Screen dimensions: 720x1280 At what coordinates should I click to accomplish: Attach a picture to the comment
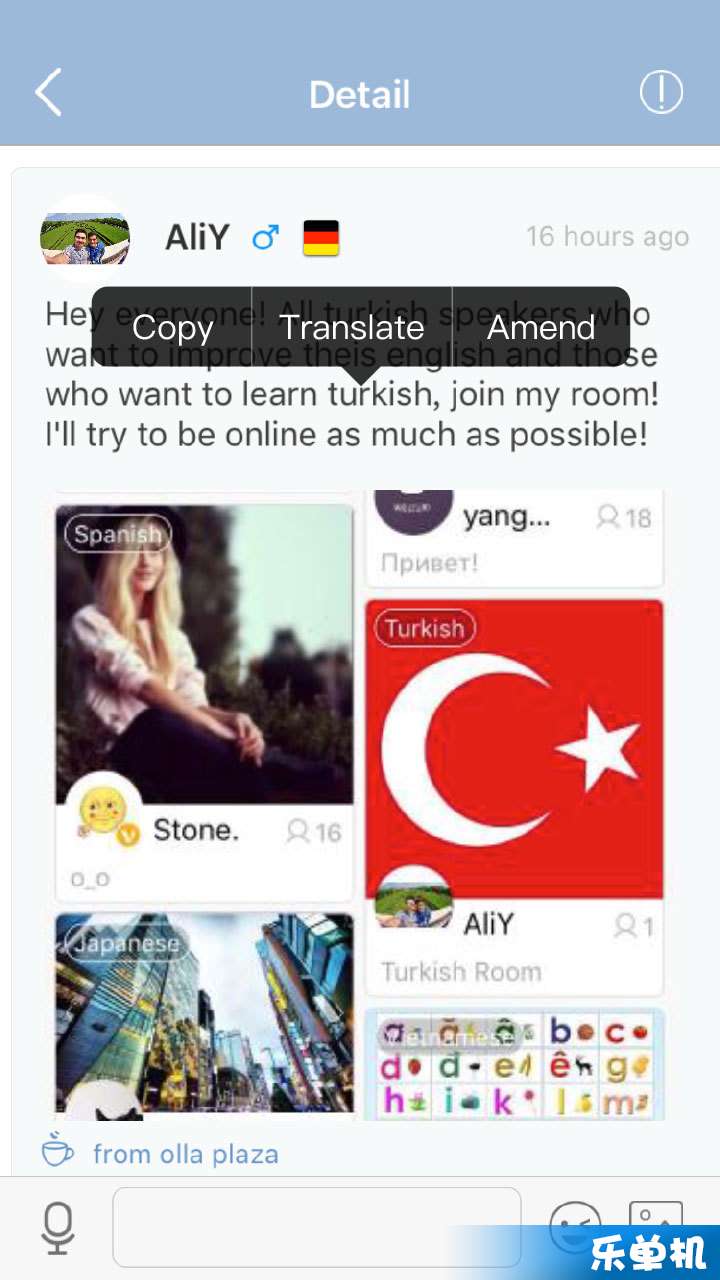pos(656,1218)
